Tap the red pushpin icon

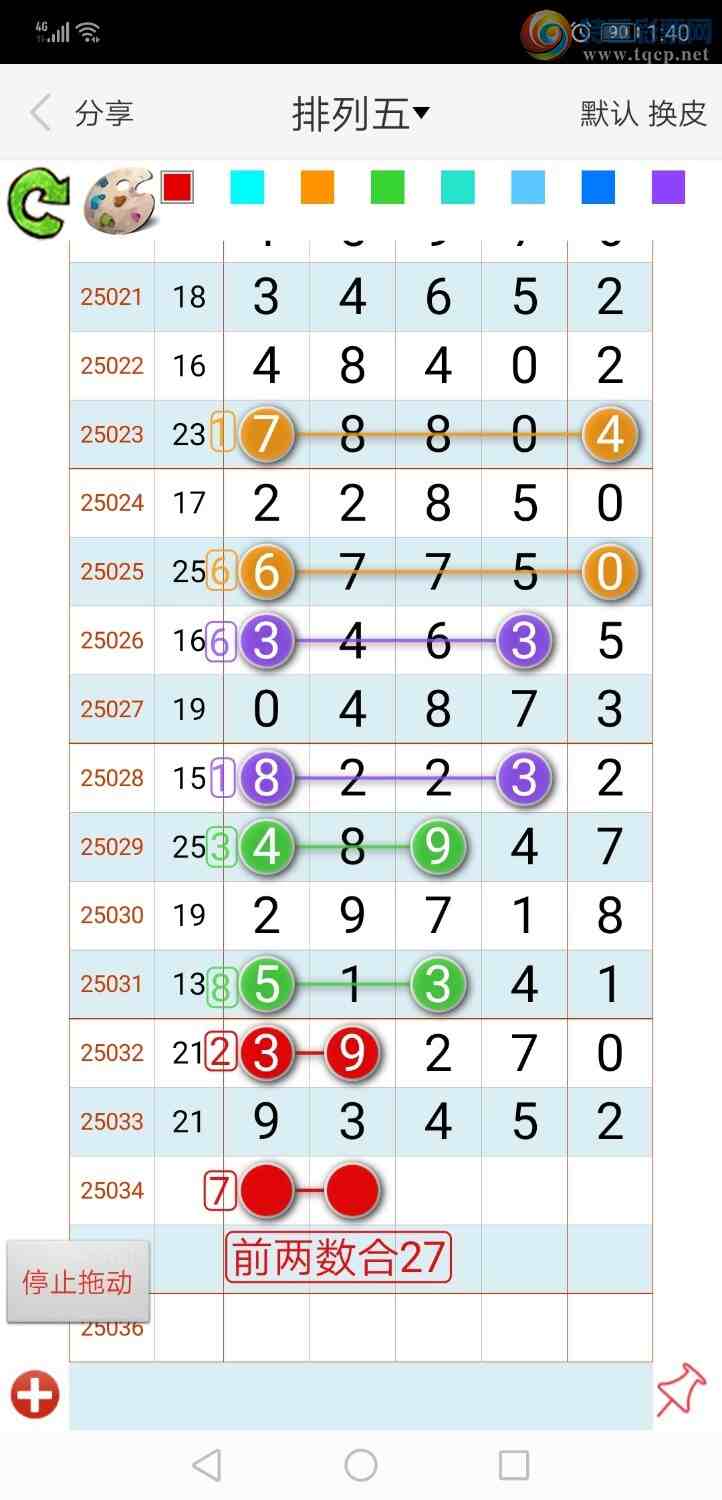point(681,1393)
